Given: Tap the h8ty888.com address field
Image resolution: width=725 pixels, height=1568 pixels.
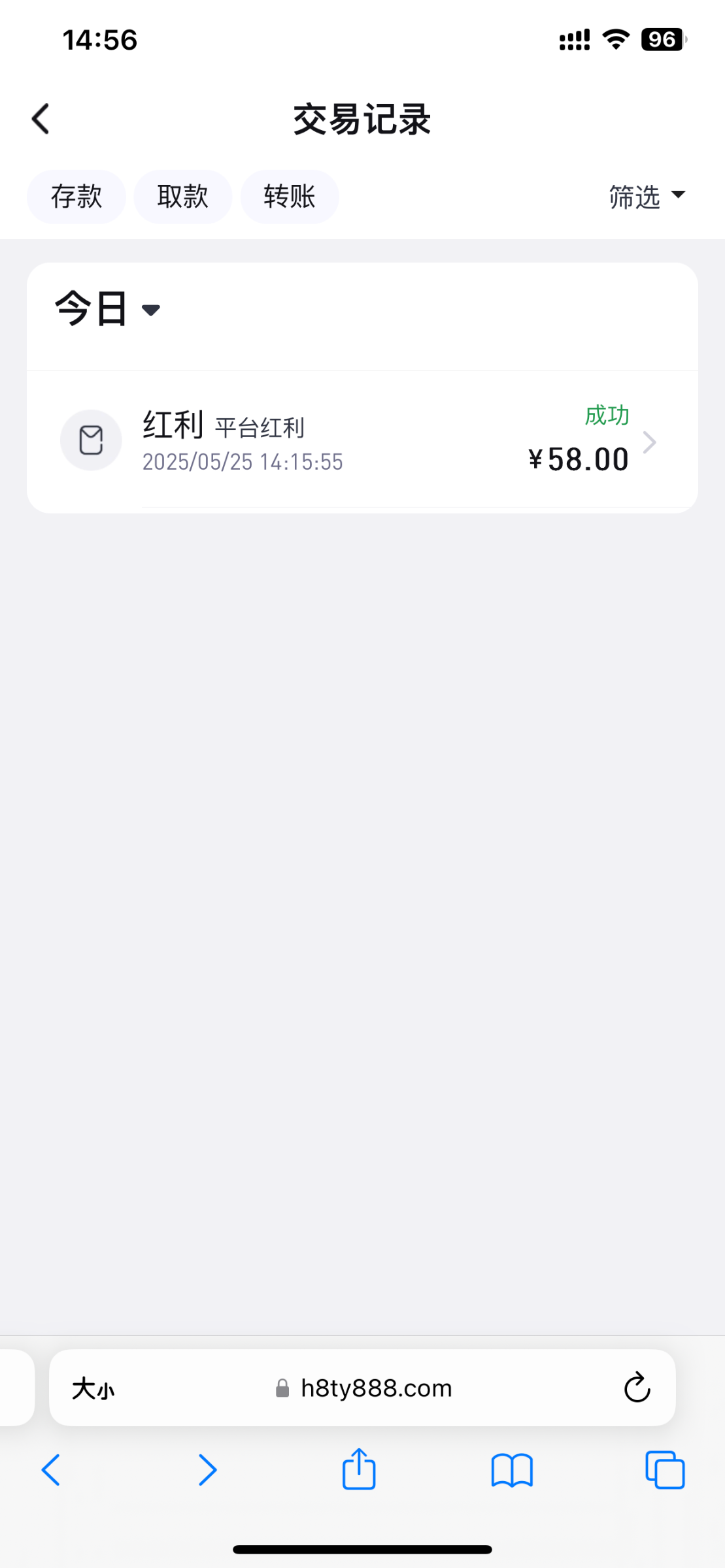Looking at the screenshot, I should point(365,1388).
